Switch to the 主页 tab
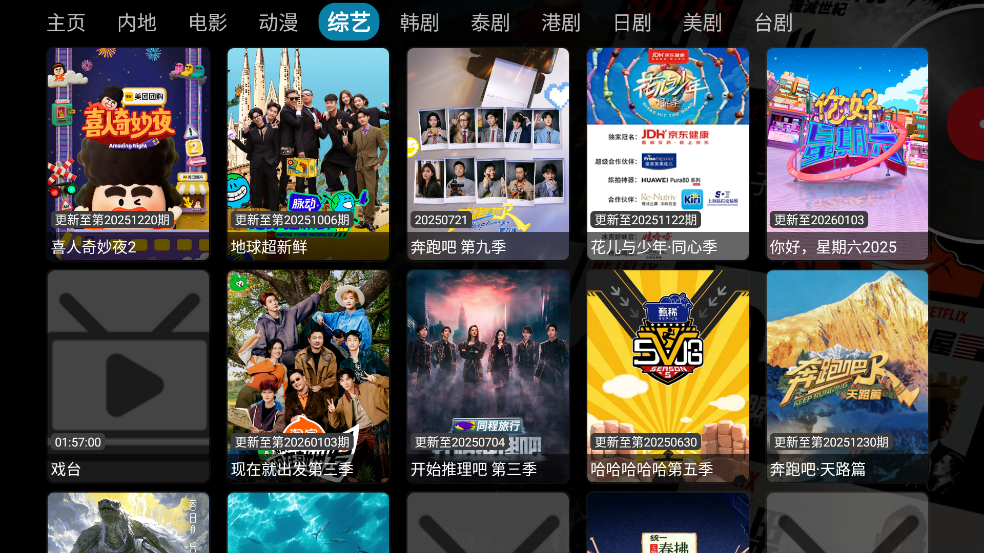This screenshot has width=984, height=553. (66, 22)
